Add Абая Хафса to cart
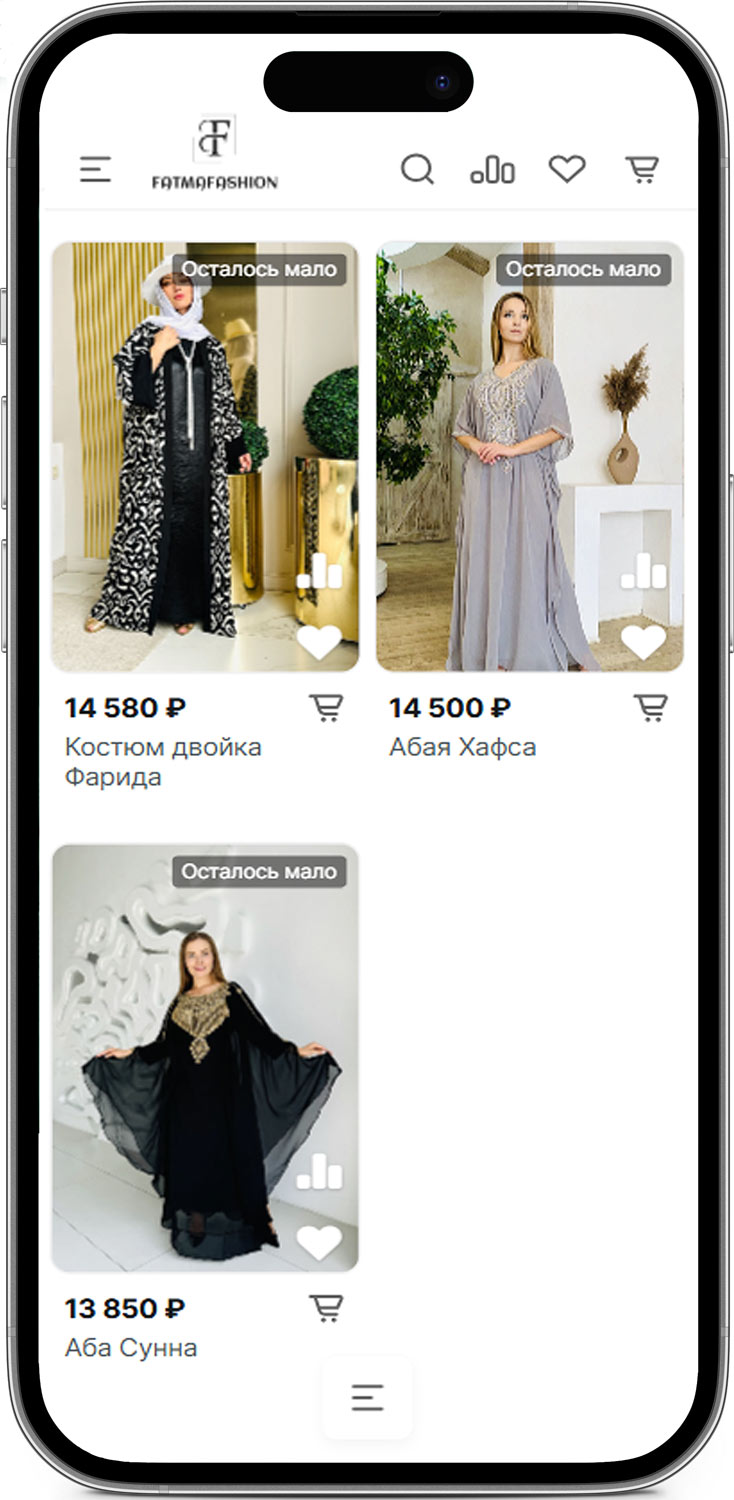The height and width of the screenshot is (1500, 734). 651,708
